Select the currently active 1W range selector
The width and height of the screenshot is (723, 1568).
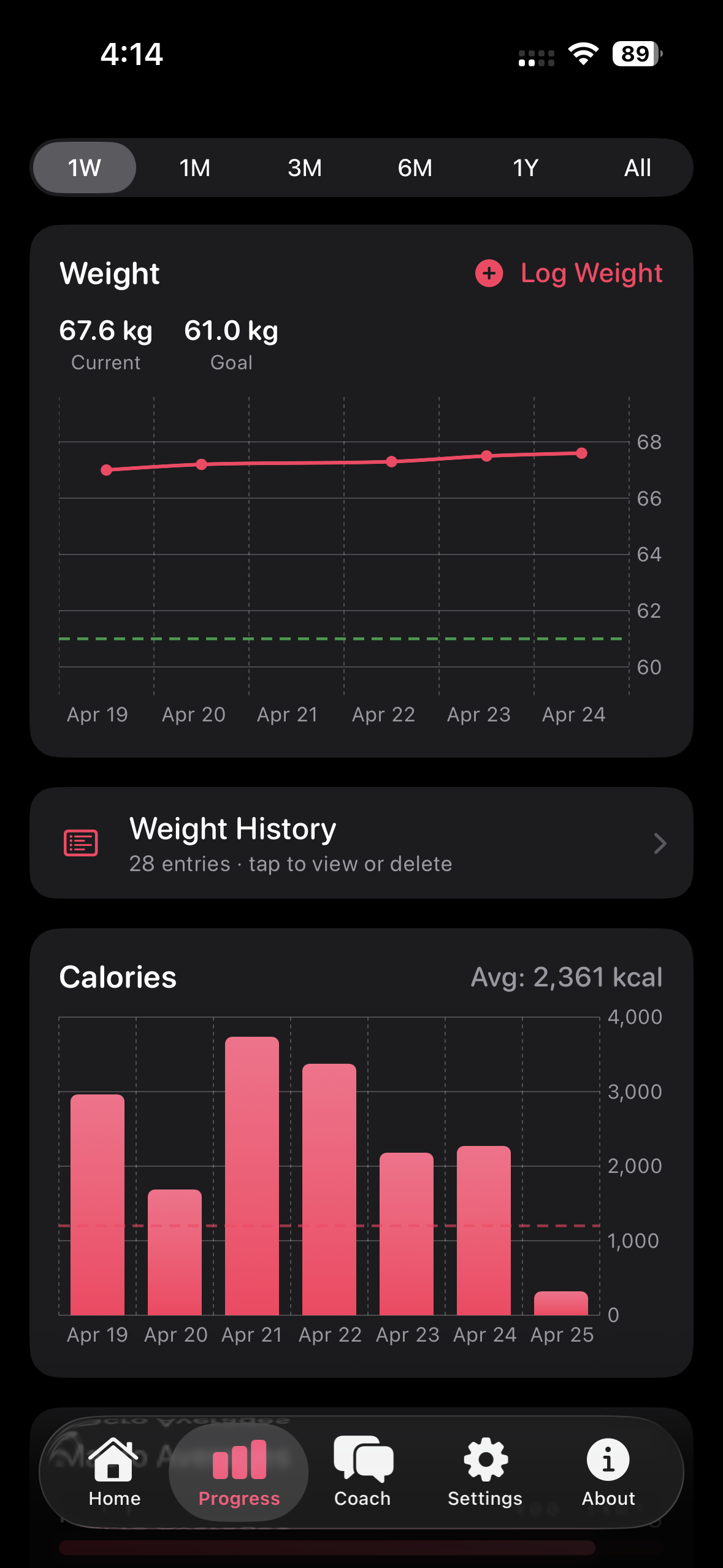84,167
